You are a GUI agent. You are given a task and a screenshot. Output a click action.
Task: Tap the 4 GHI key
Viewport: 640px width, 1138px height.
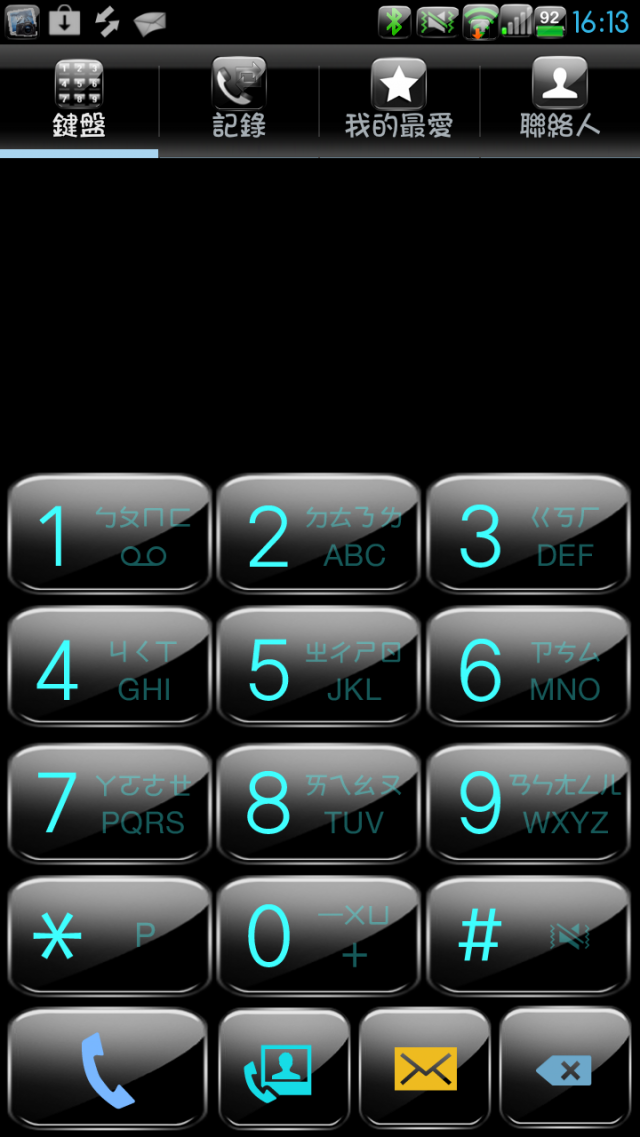109,668
